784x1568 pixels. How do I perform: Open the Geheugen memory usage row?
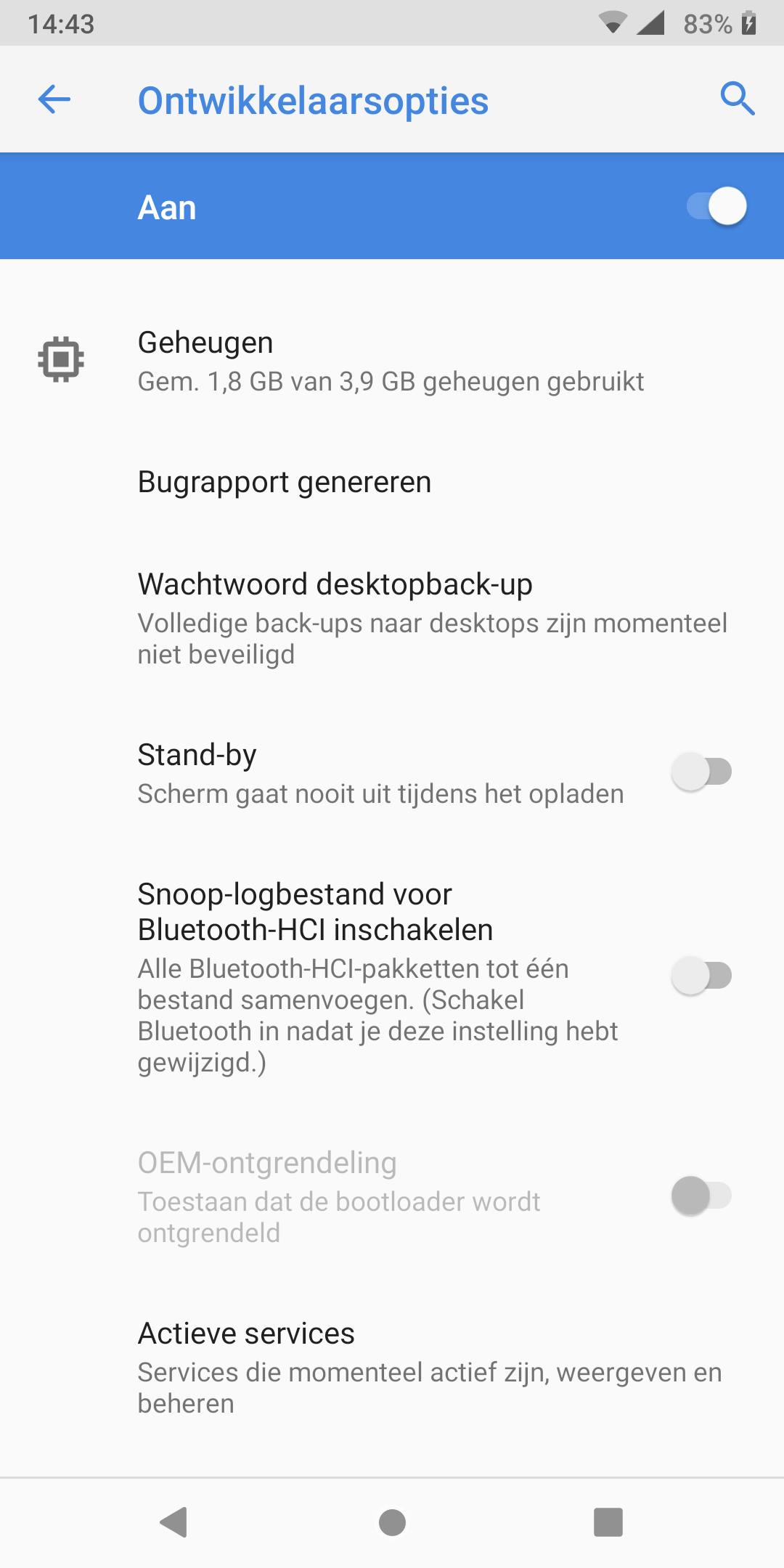(x=391, y=362)
